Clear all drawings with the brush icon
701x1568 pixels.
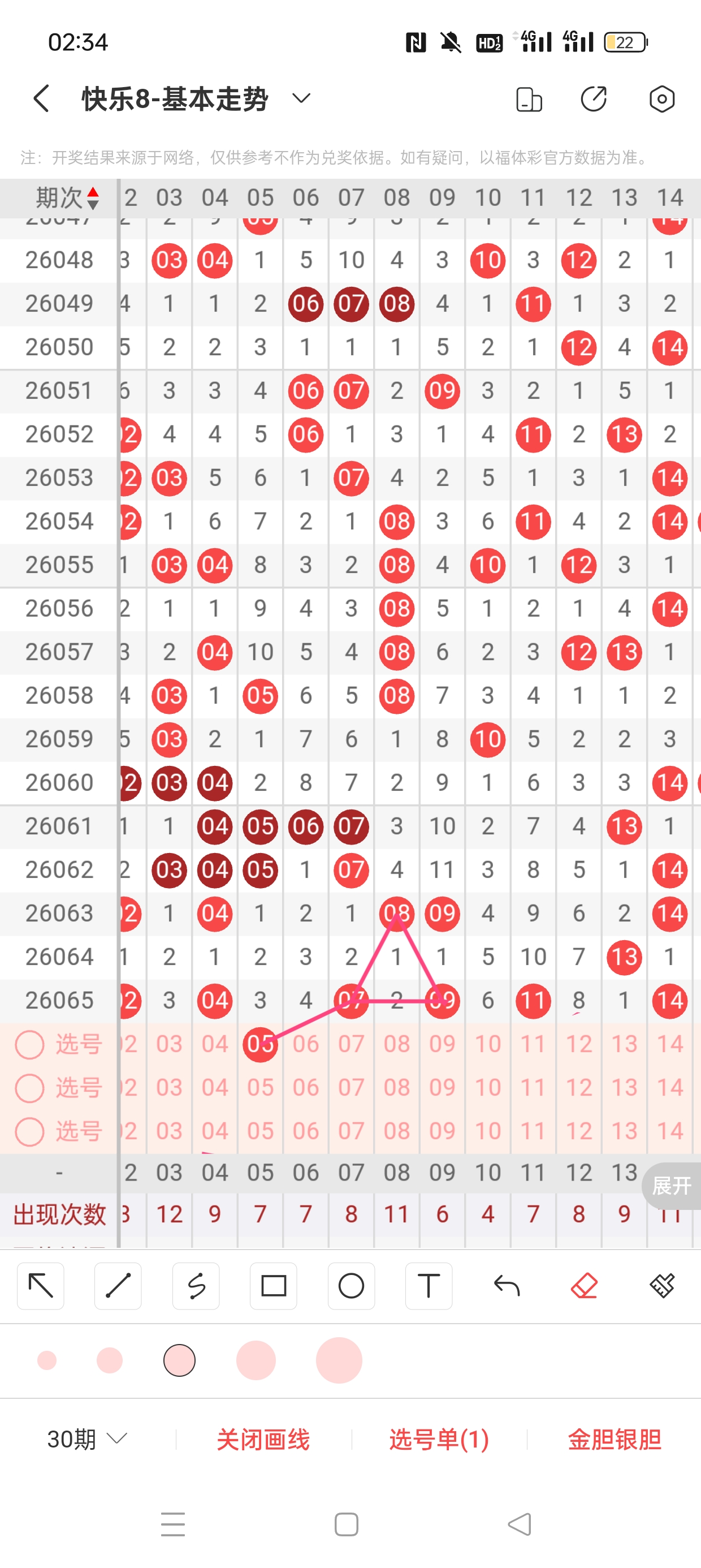point(661,1286)
